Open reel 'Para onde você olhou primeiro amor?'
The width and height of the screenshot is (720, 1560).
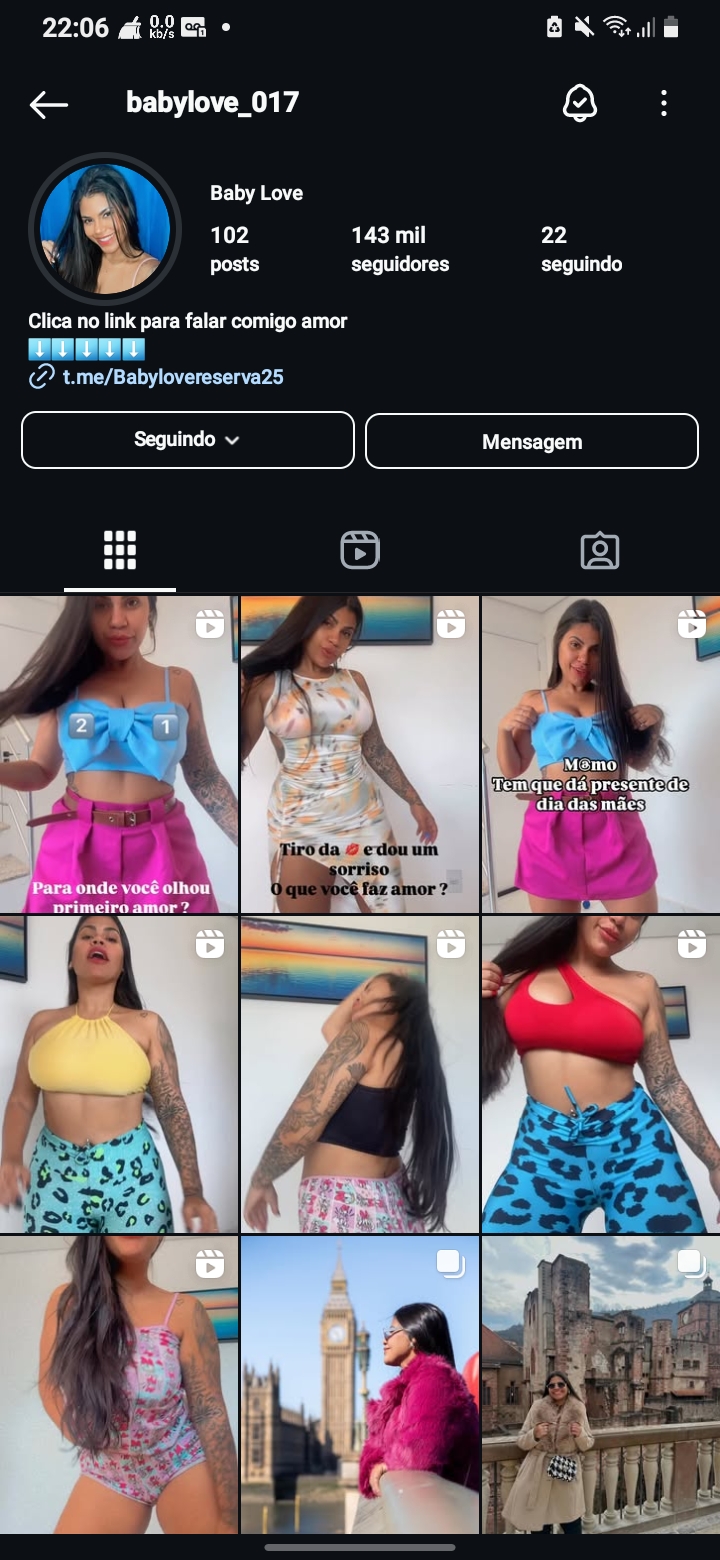[119, 754]
